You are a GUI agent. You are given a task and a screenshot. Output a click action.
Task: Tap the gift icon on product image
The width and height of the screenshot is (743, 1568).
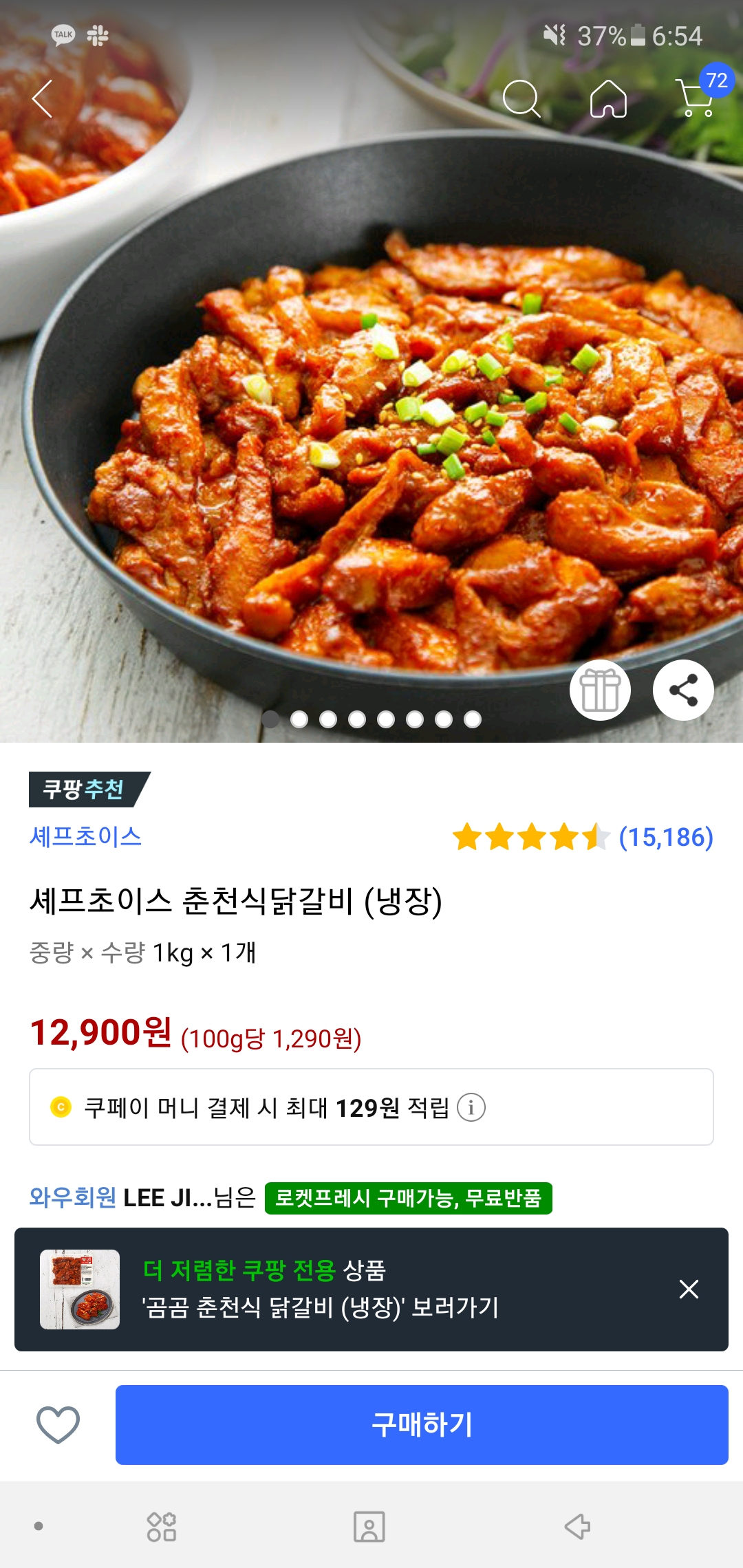pyautogui.click(x=600, y=690)
